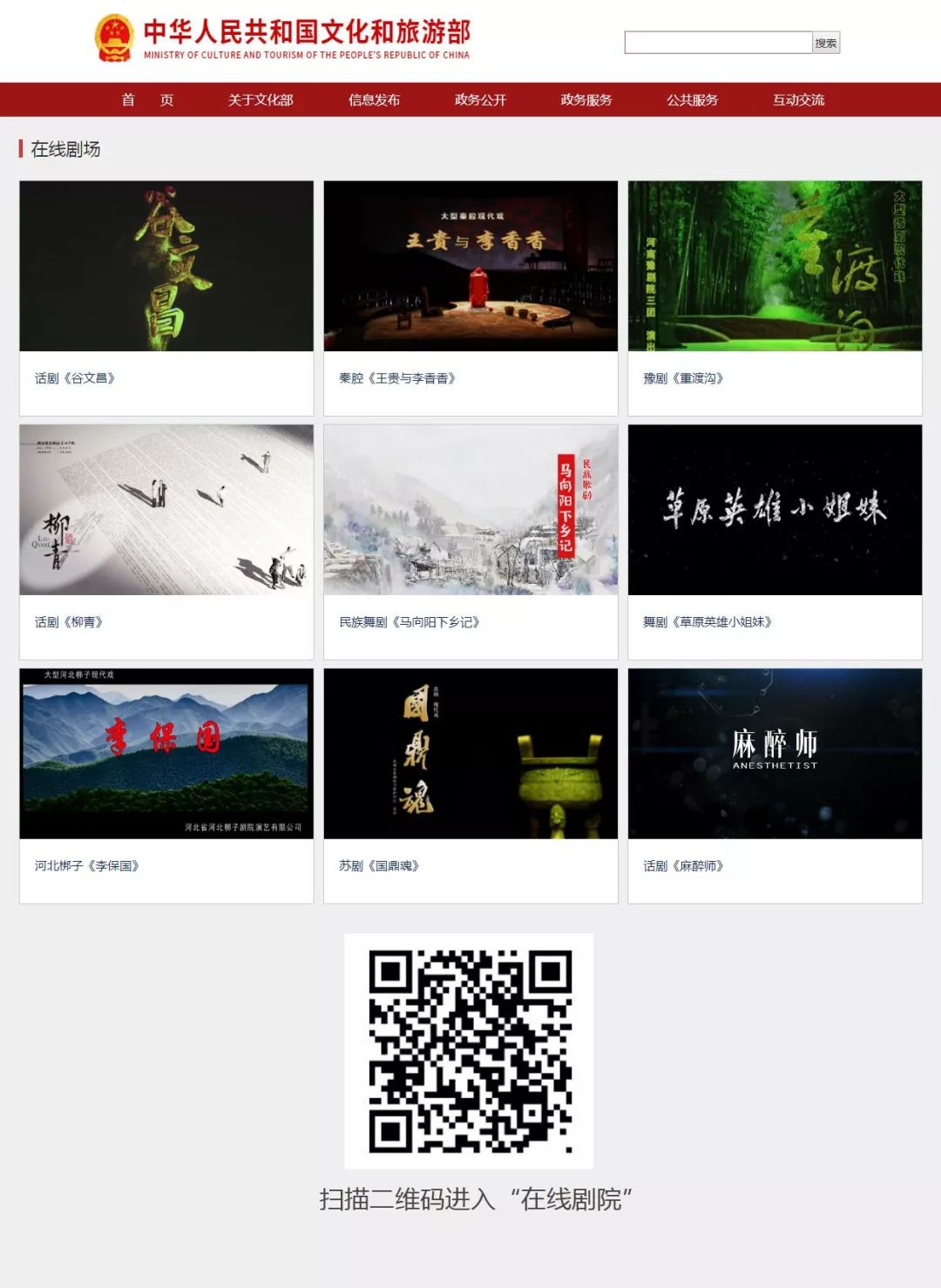Go to the 首页 home tab
Image resolution: width=941 pixels, height=1288 pixels.
[147, 100]
